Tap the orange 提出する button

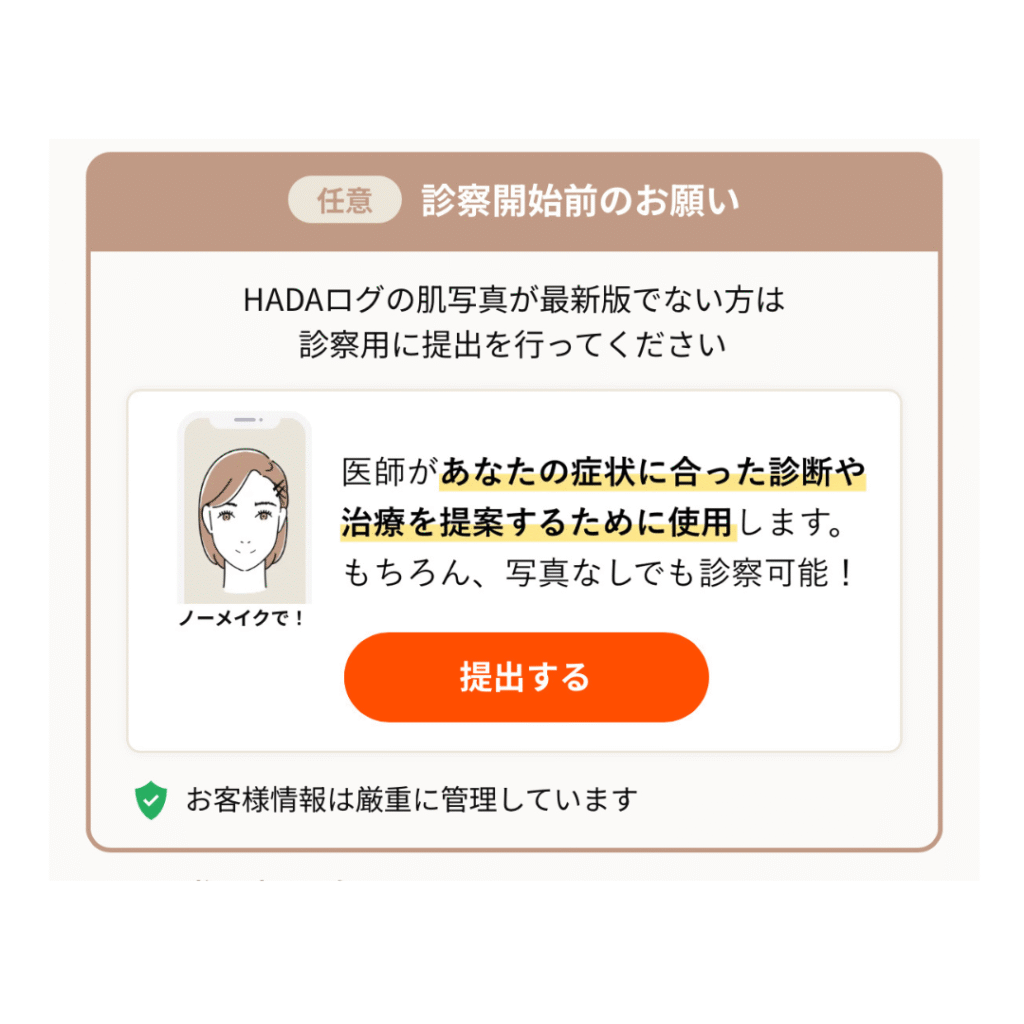[526, 677]
